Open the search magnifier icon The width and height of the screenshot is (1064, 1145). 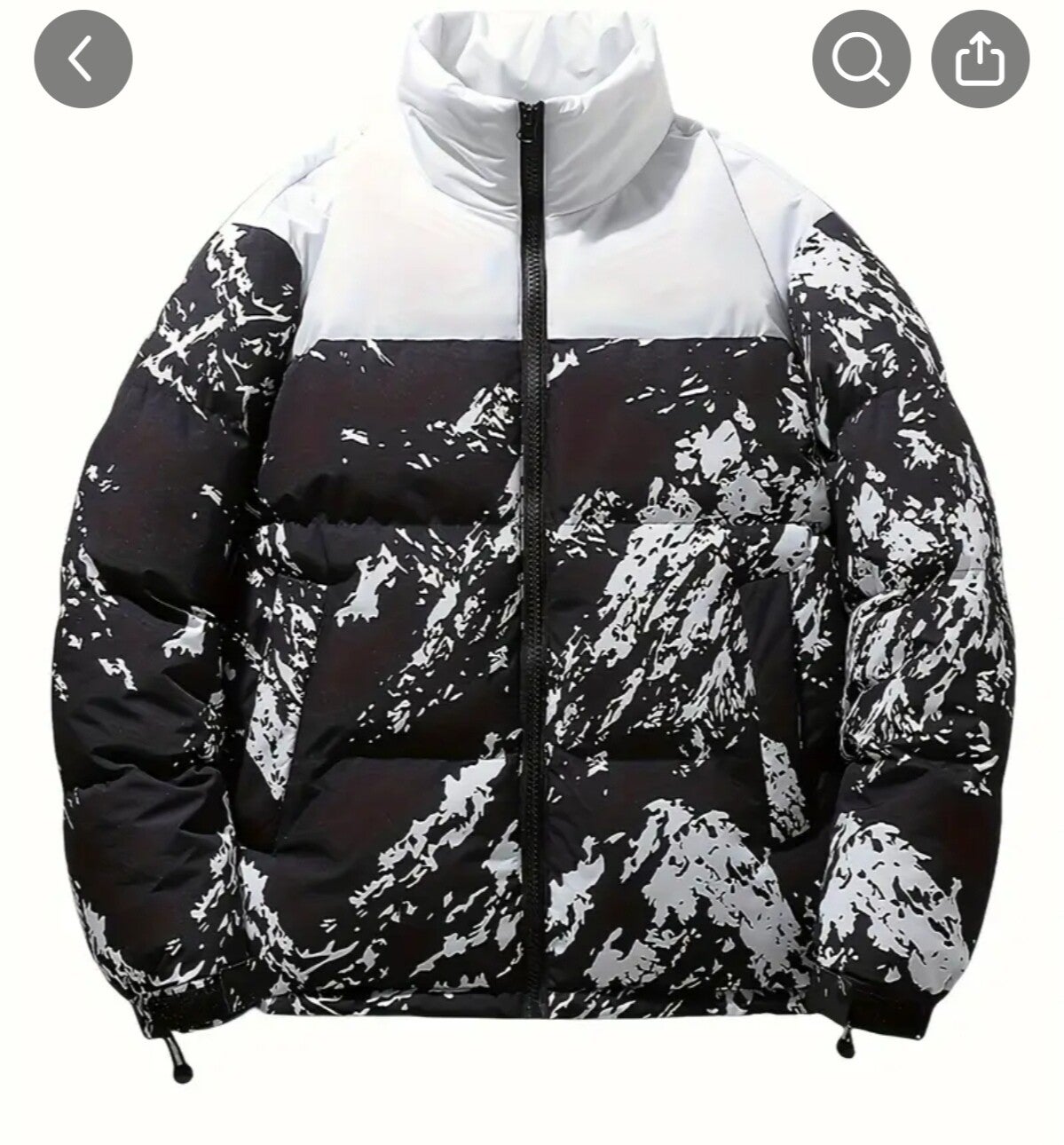(862, 60)
